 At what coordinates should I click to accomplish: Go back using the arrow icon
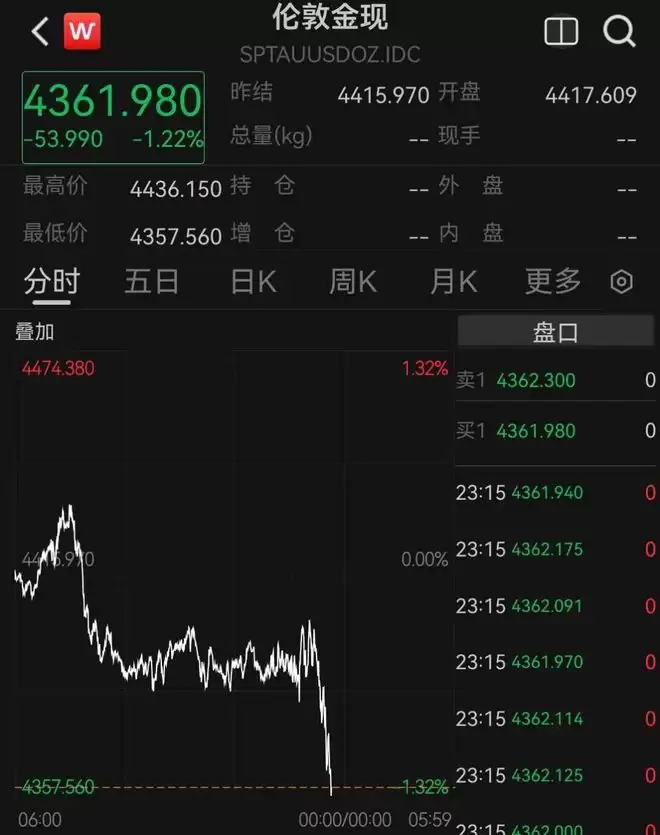coord(40,31)
